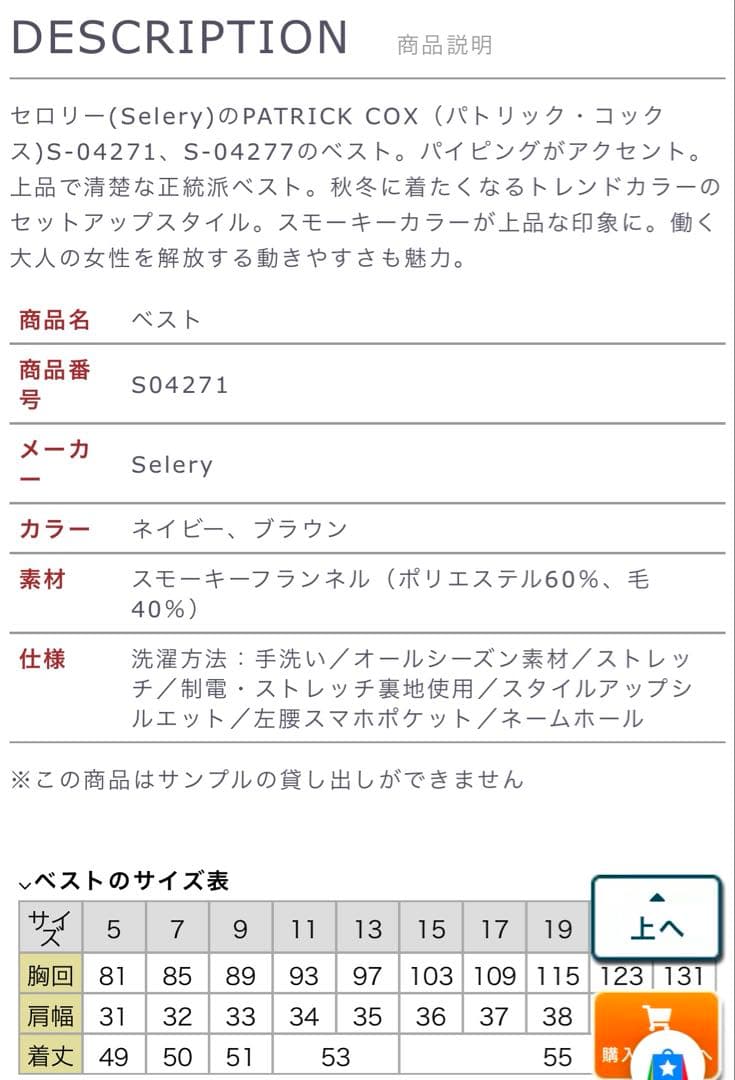Image resolution: width=735 pixels, height=1080 pixels.
Task: Click the DESCRIPTION page heading
Action: 180,38
